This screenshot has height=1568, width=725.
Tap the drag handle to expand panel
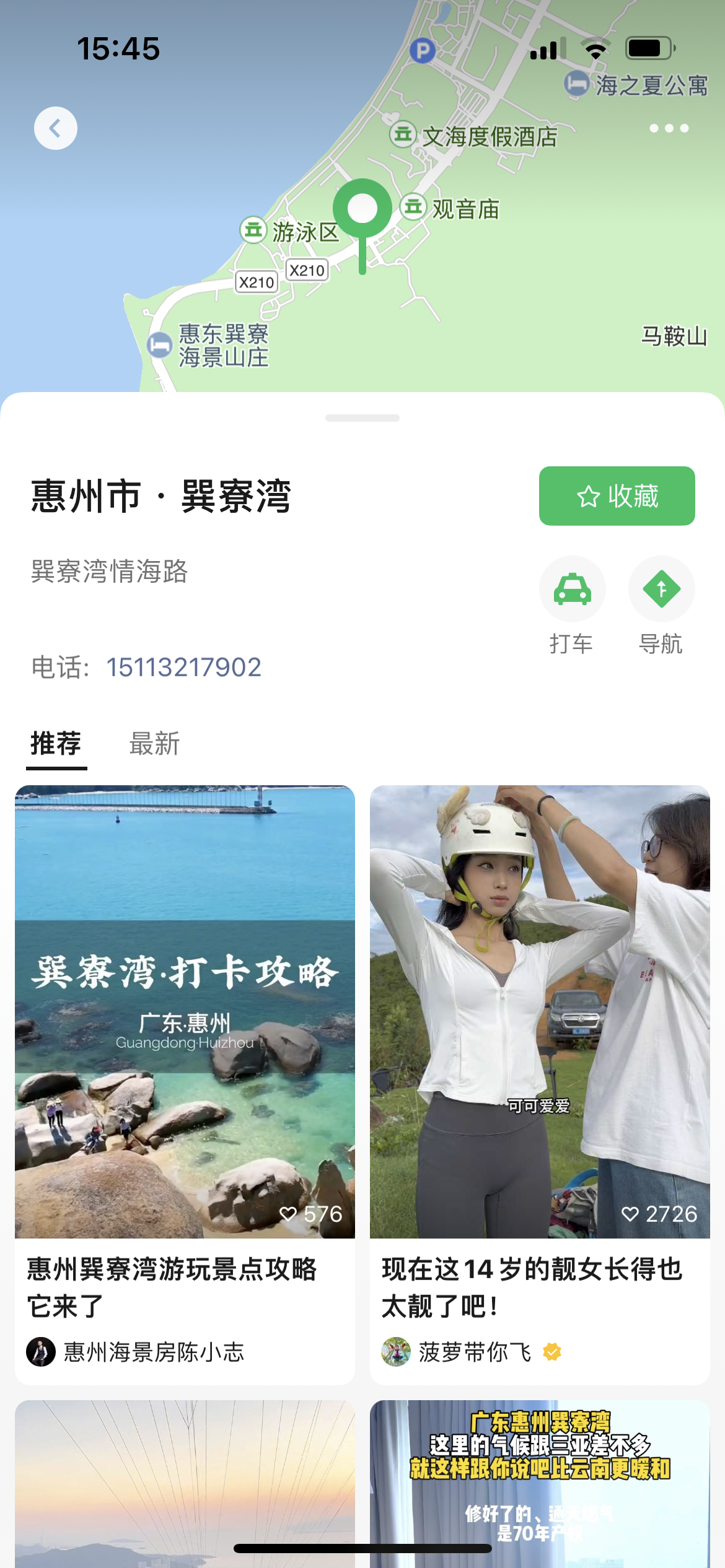pos(362,418)
